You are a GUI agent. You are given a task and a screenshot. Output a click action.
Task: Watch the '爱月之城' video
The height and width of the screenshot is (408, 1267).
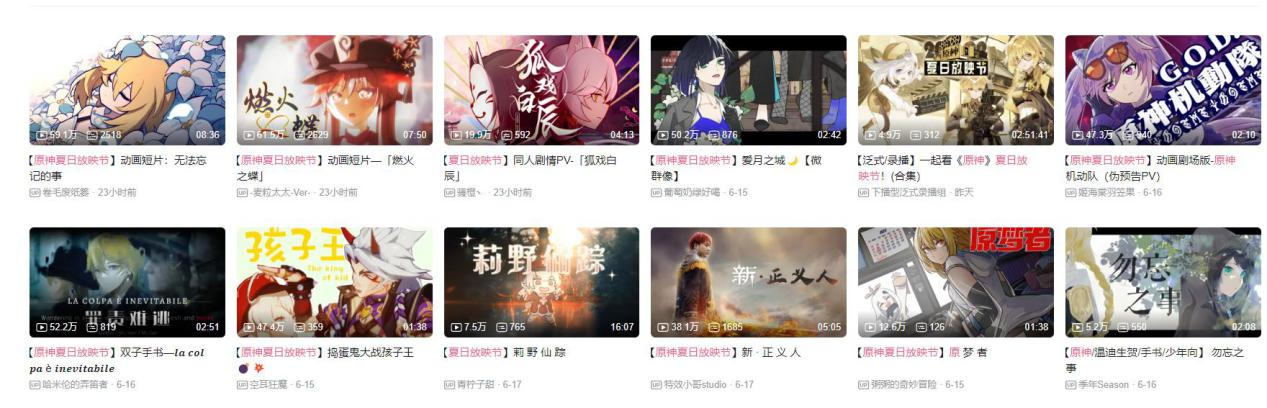(748, 90)
